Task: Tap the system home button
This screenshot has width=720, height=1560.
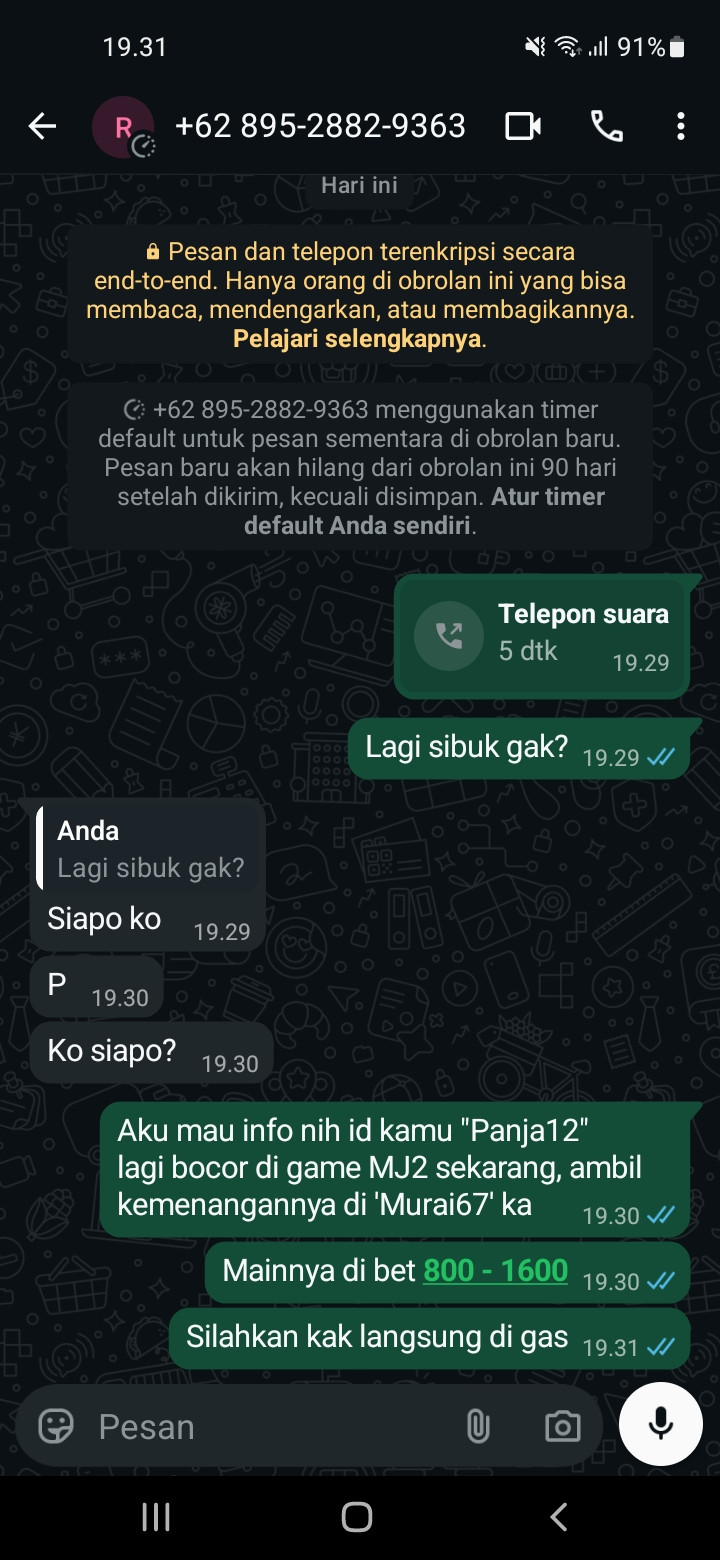Action: 357,1517
